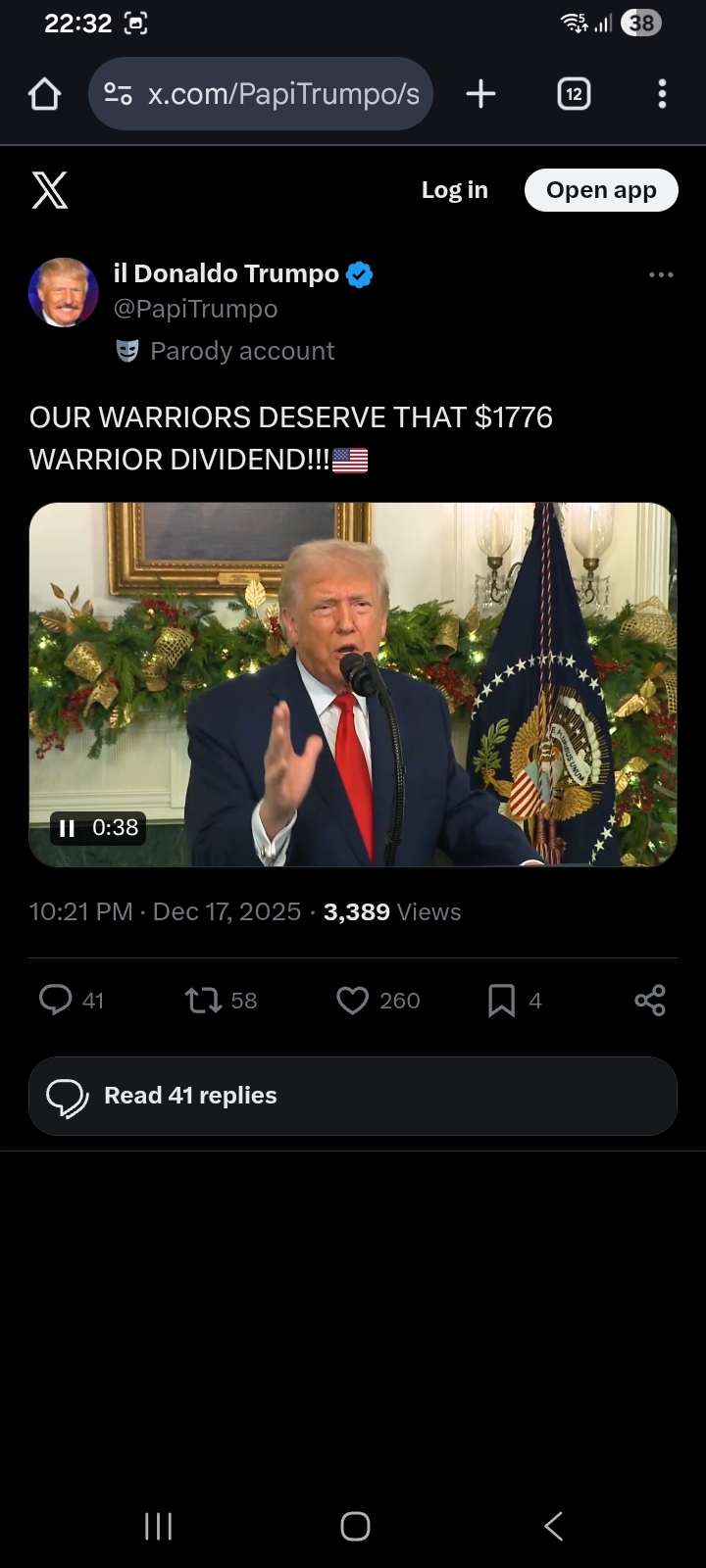
Task: Open recent apps from navigation bar
Action: tap(158, 1526)
